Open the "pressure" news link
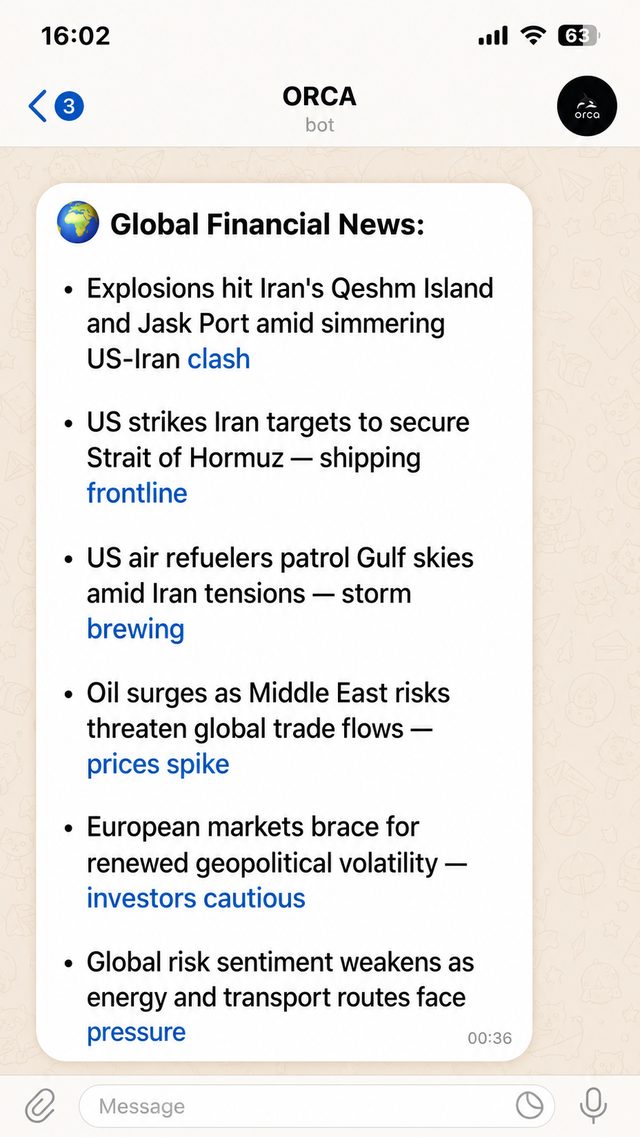Viewport: 640px width, 1137px height. [136, 1033]
